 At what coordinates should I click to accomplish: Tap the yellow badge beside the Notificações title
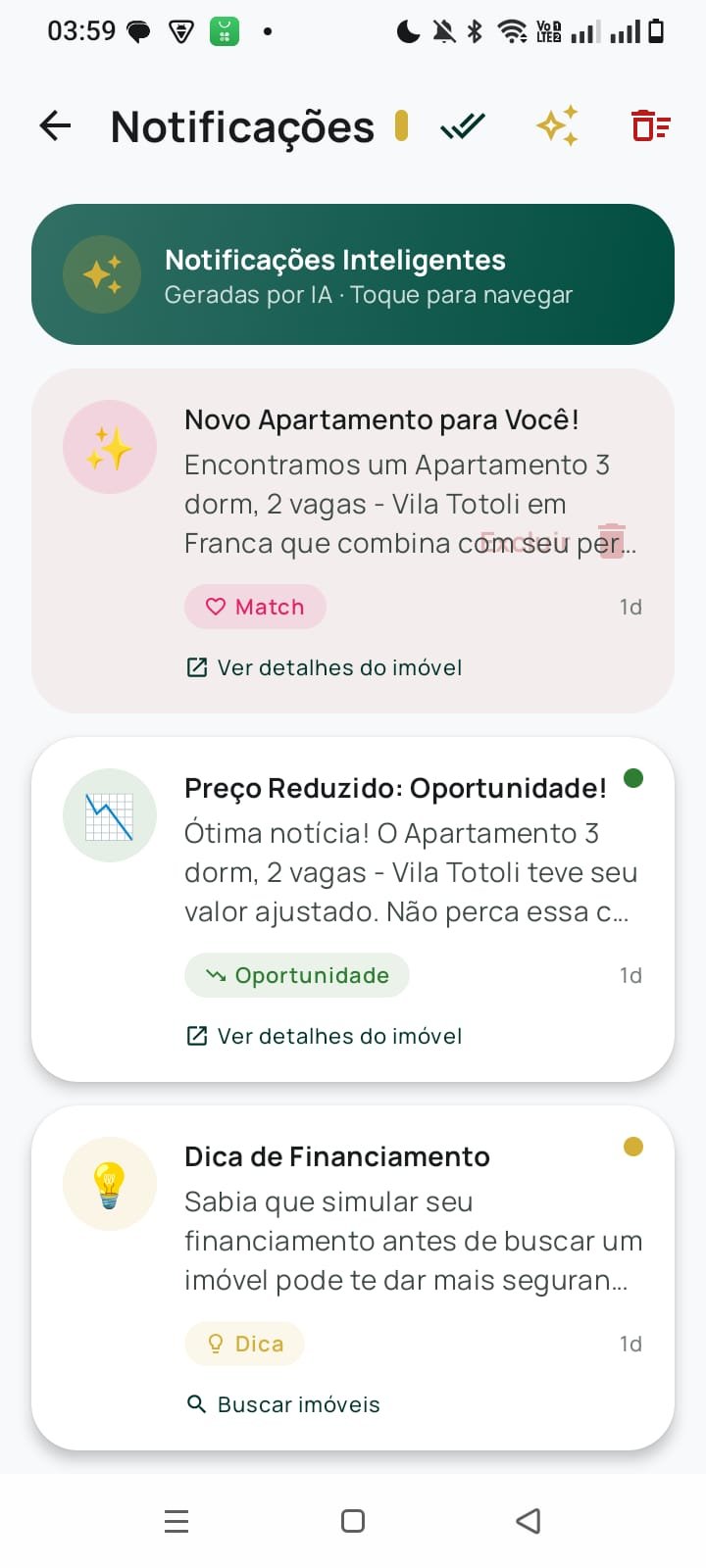(x=401, y=125)
